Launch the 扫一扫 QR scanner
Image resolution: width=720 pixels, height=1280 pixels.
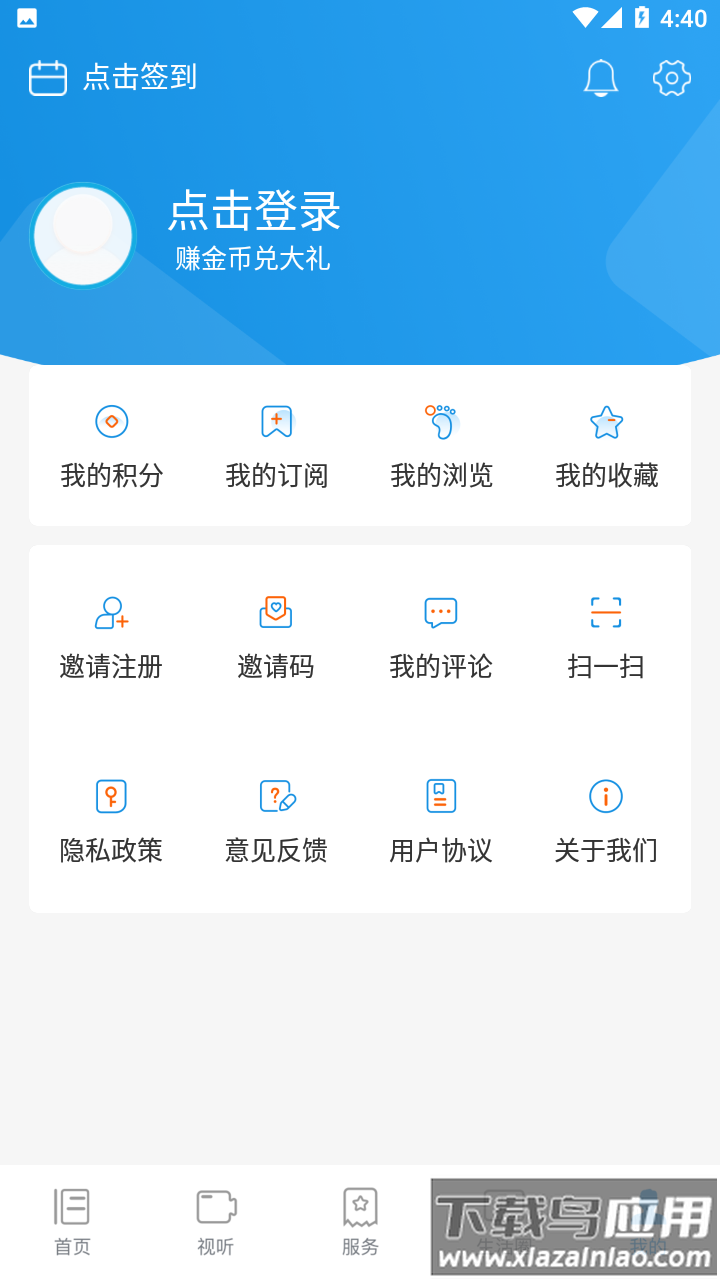(605, 635)
